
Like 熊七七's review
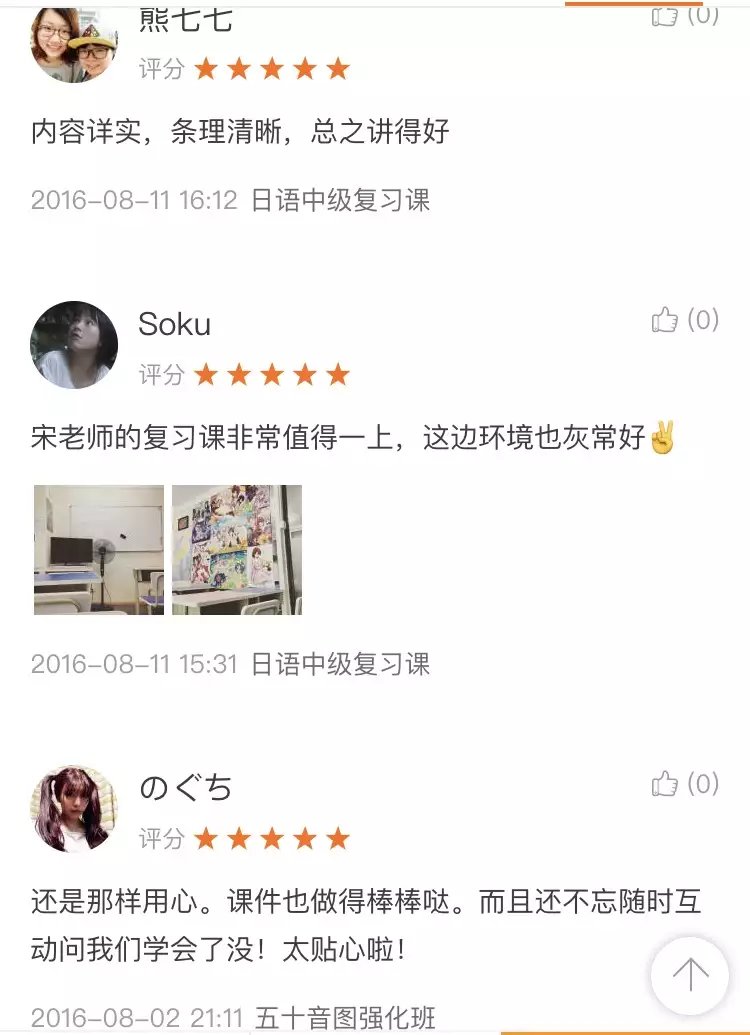point(666,14)
